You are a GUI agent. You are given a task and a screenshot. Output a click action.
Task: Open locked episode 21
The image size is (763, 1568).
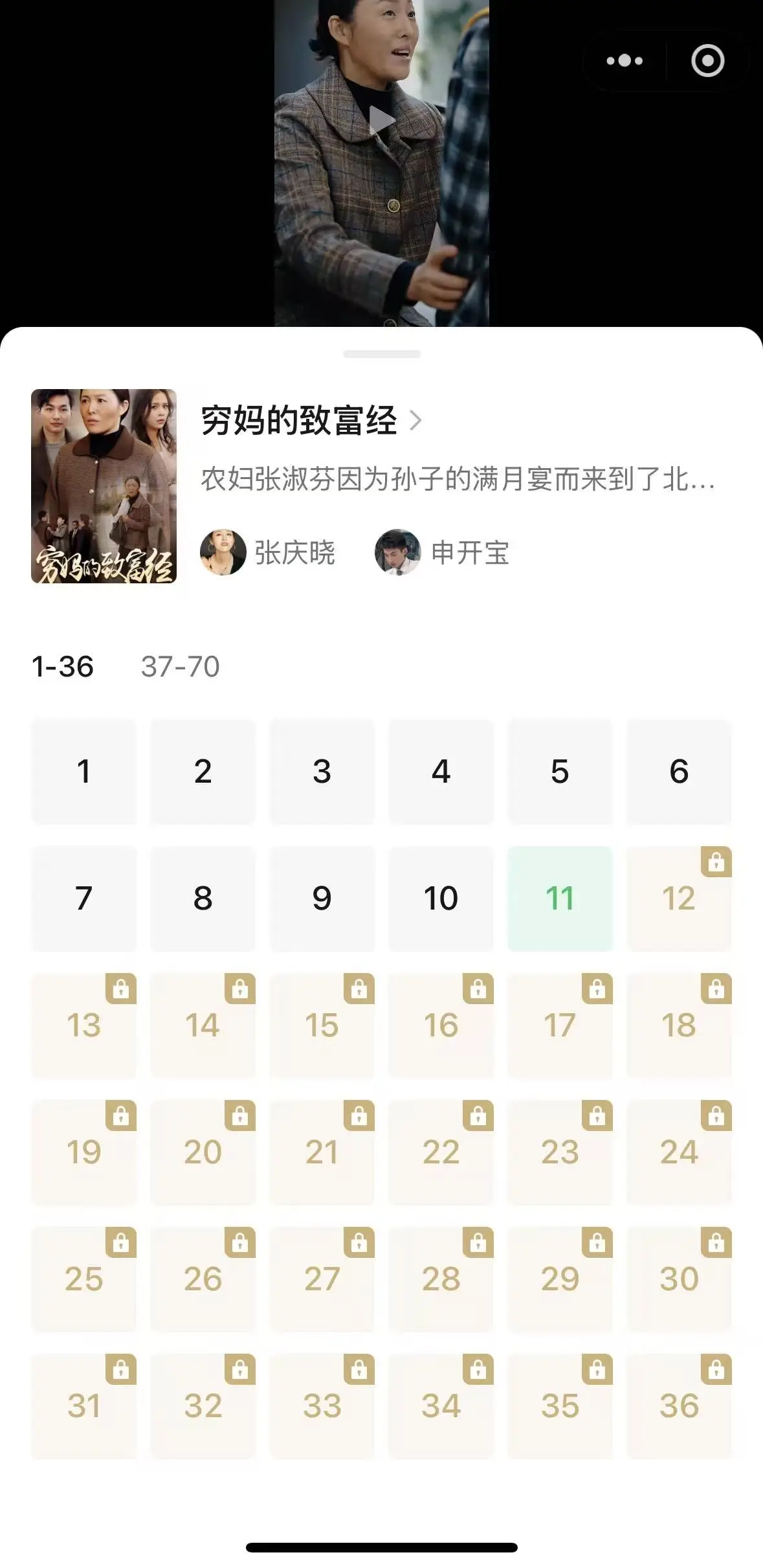click(322, 1152)
